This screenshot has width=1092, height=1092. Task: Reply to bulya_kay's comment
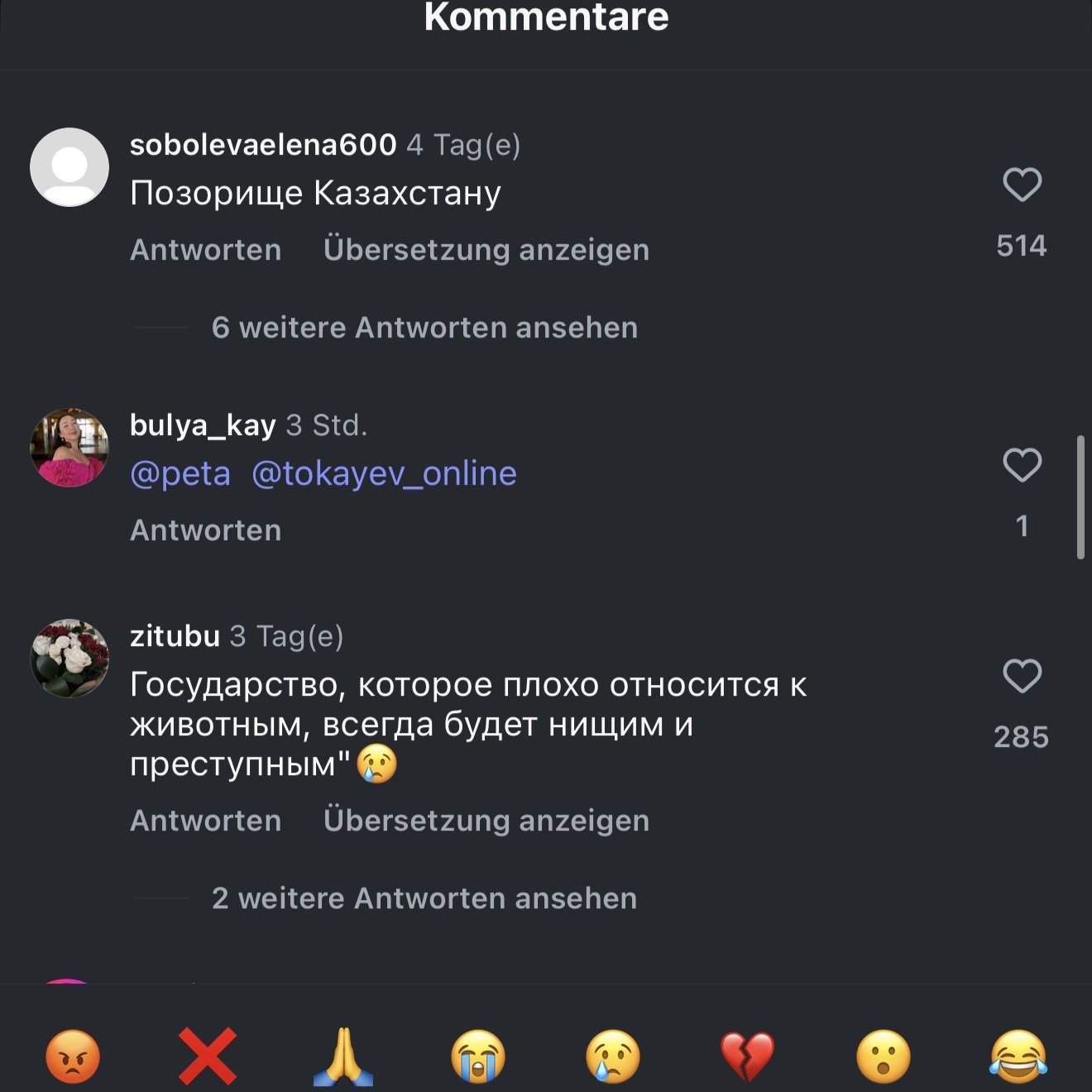tap(205, 530)
